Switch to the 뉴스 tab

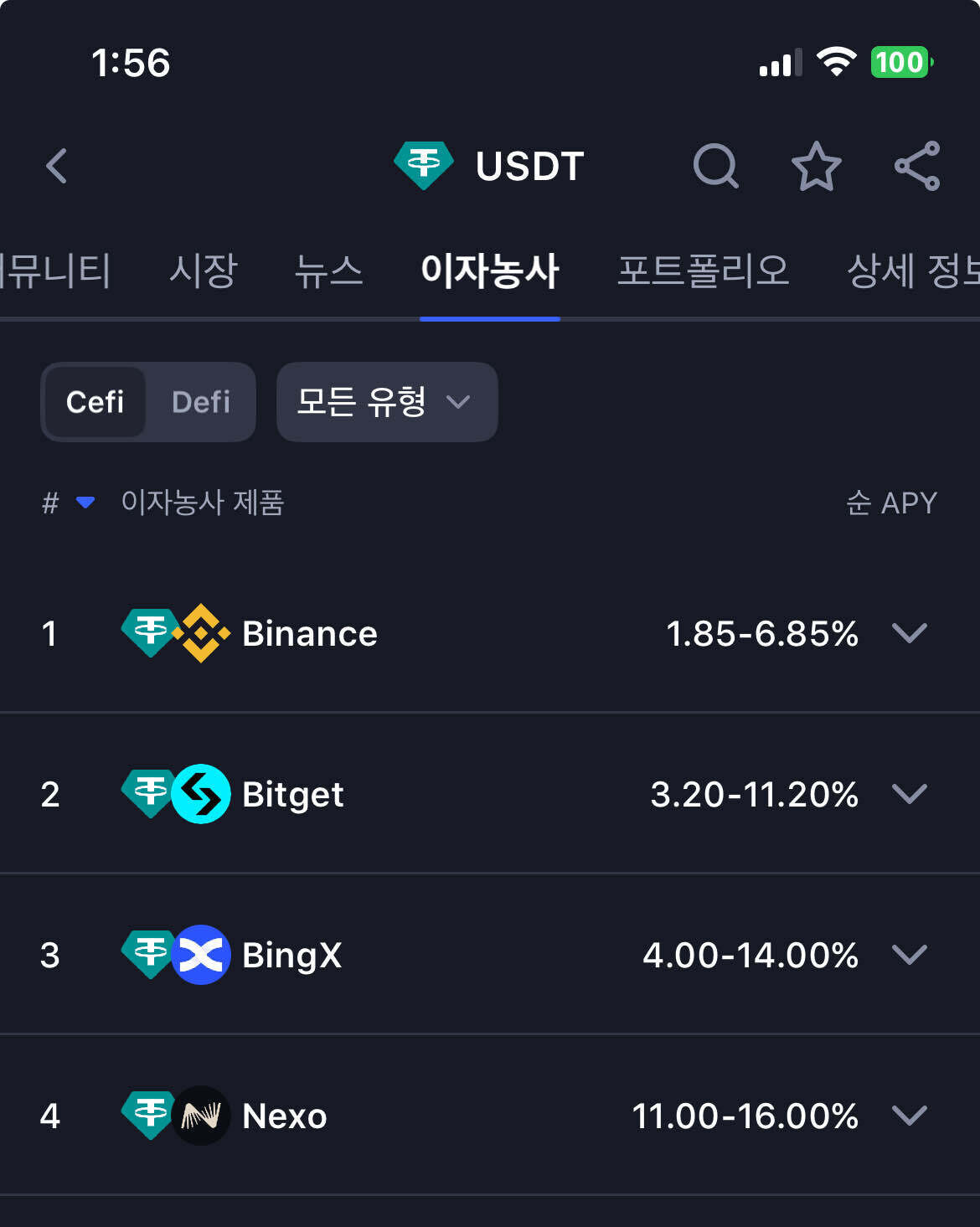(328, 271)
